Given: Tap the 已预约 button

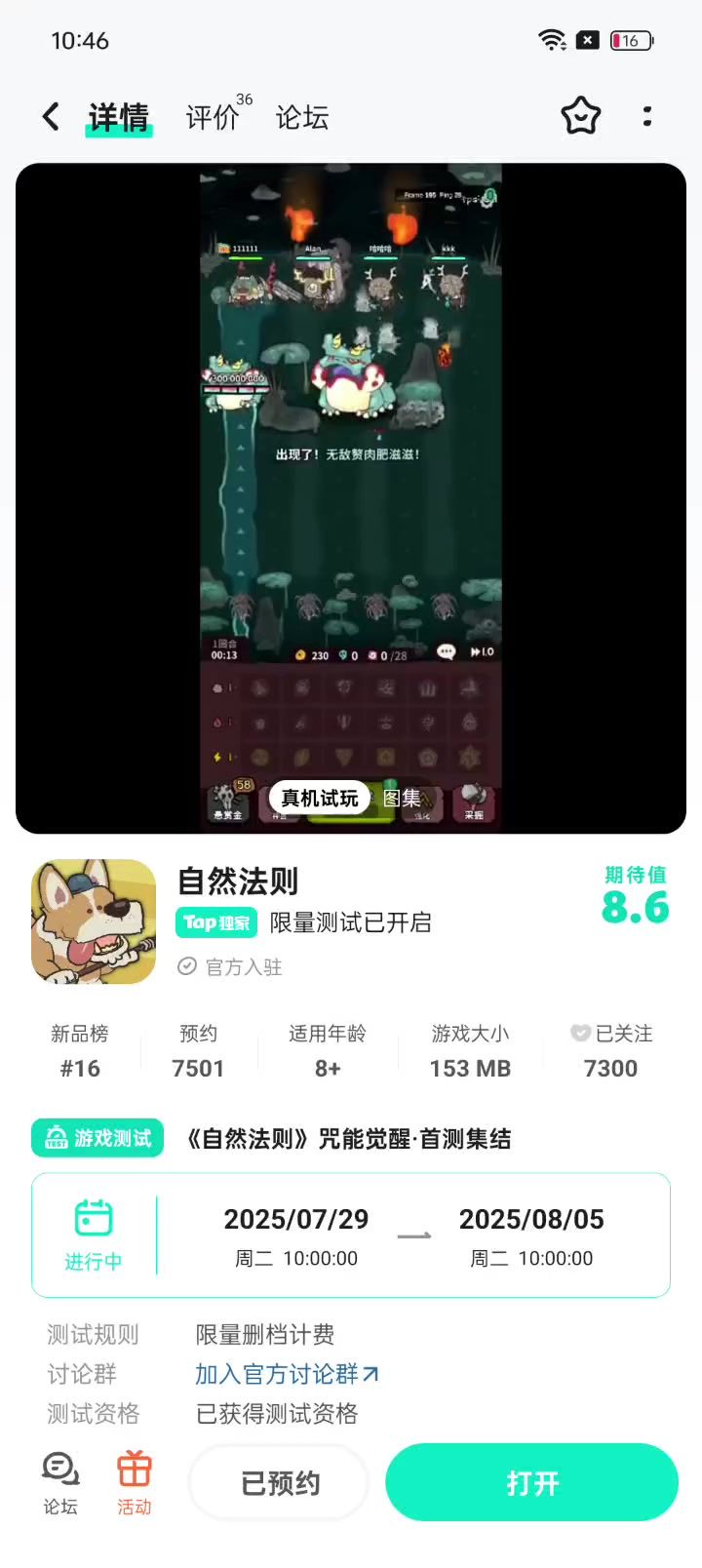Looking at the screenshot, I should click(x=280, y=1483).
